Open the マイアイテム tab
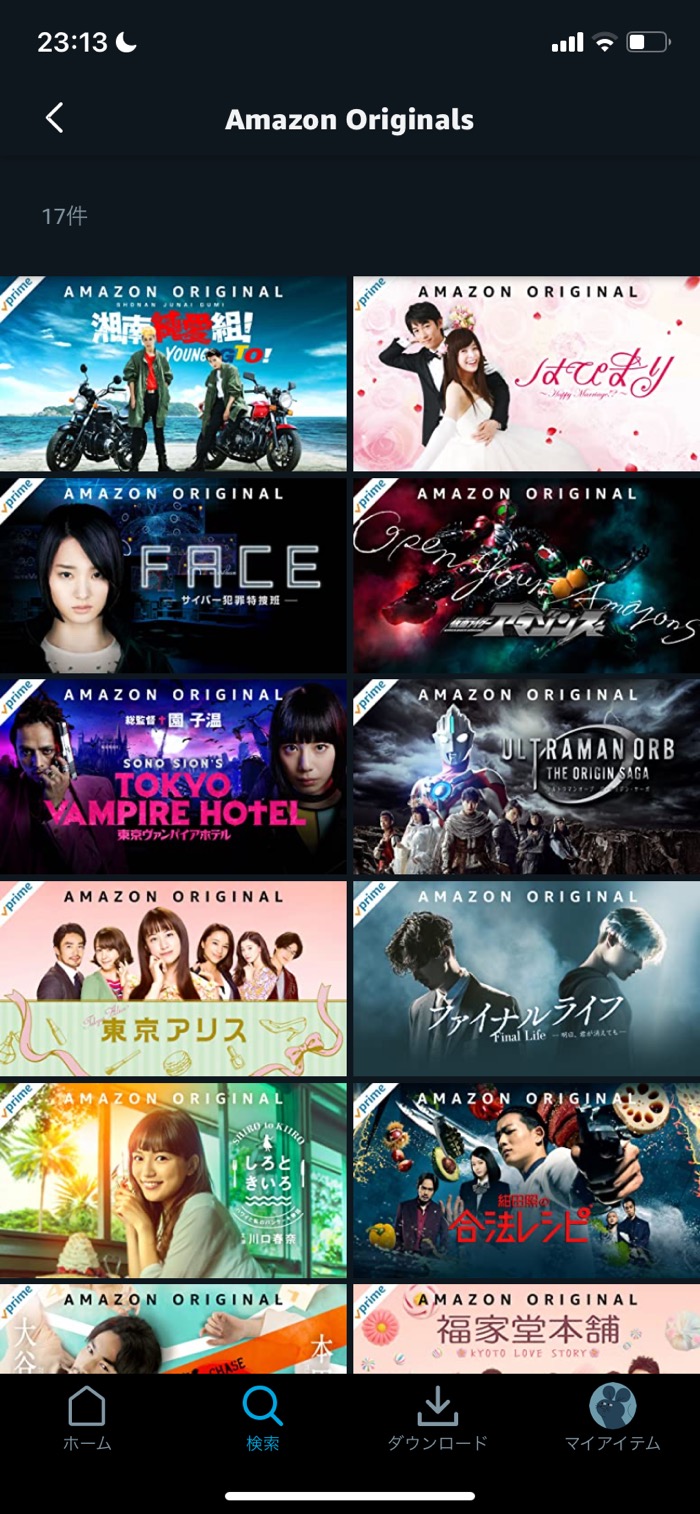The image size is (700, 1514). [612, 1420]
